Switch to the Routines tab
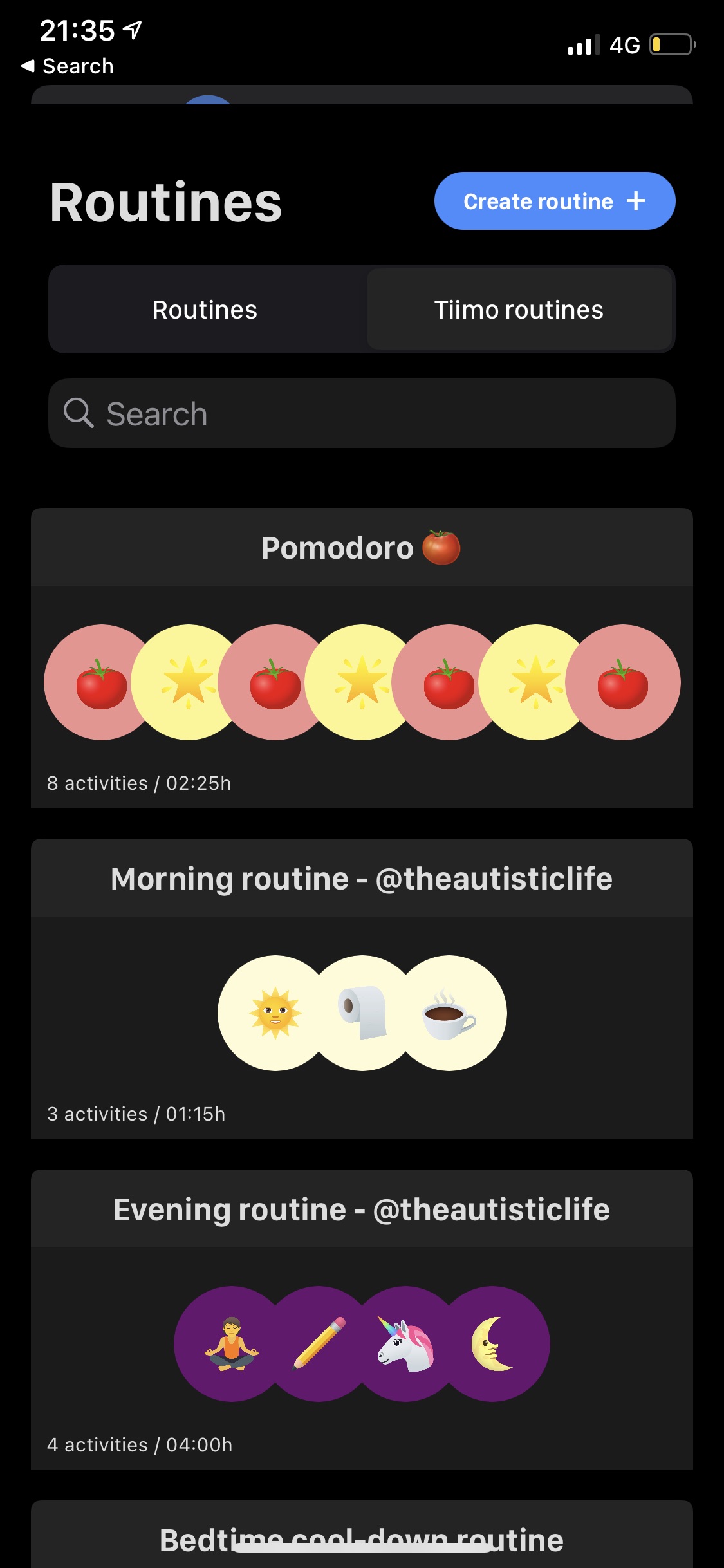The width and height of the screenshot is (724, 1568). coord(205,310)
